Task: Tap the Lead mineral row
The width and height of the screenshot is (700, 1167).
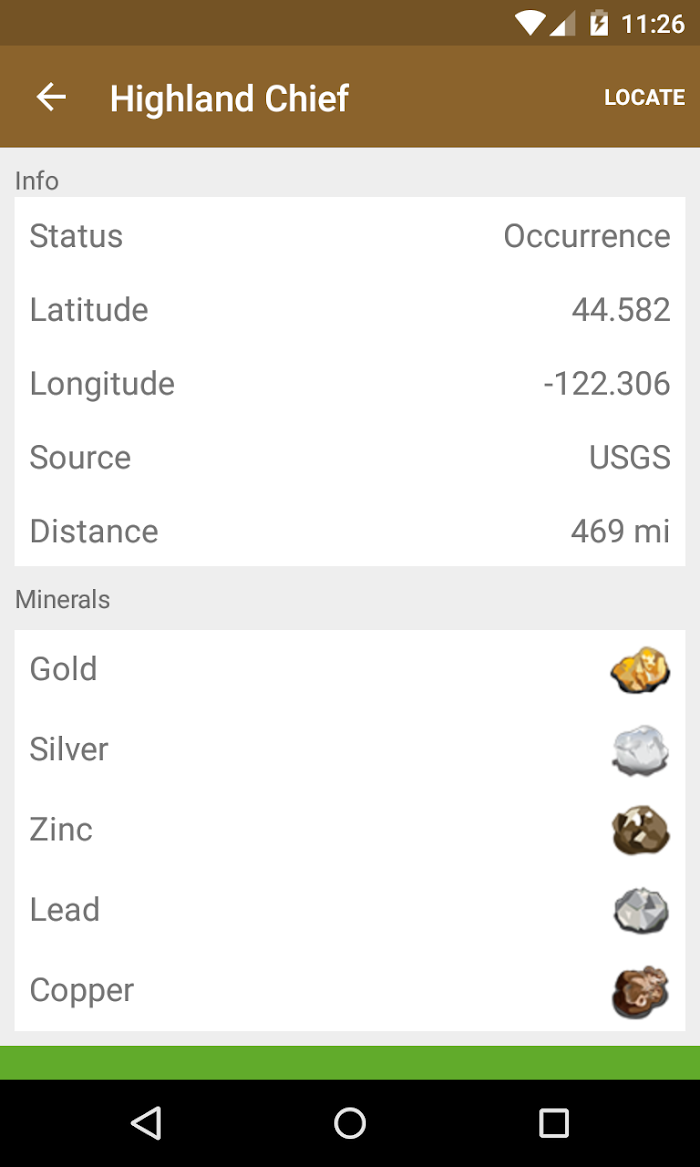Action: [350, 910]
